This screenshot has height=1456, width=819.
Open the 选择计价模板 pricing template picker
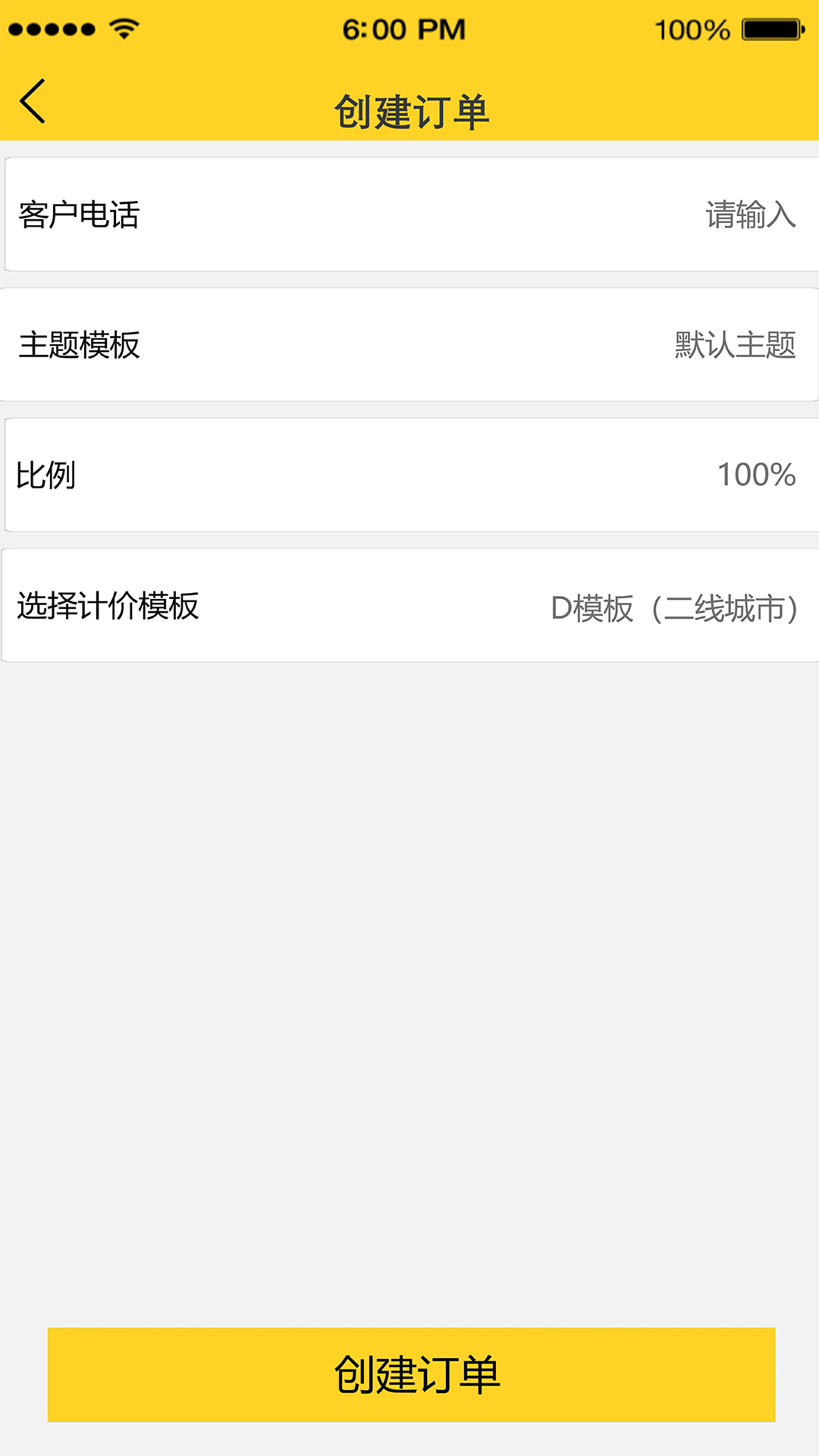pyautogui.click(x=409, y=607)
